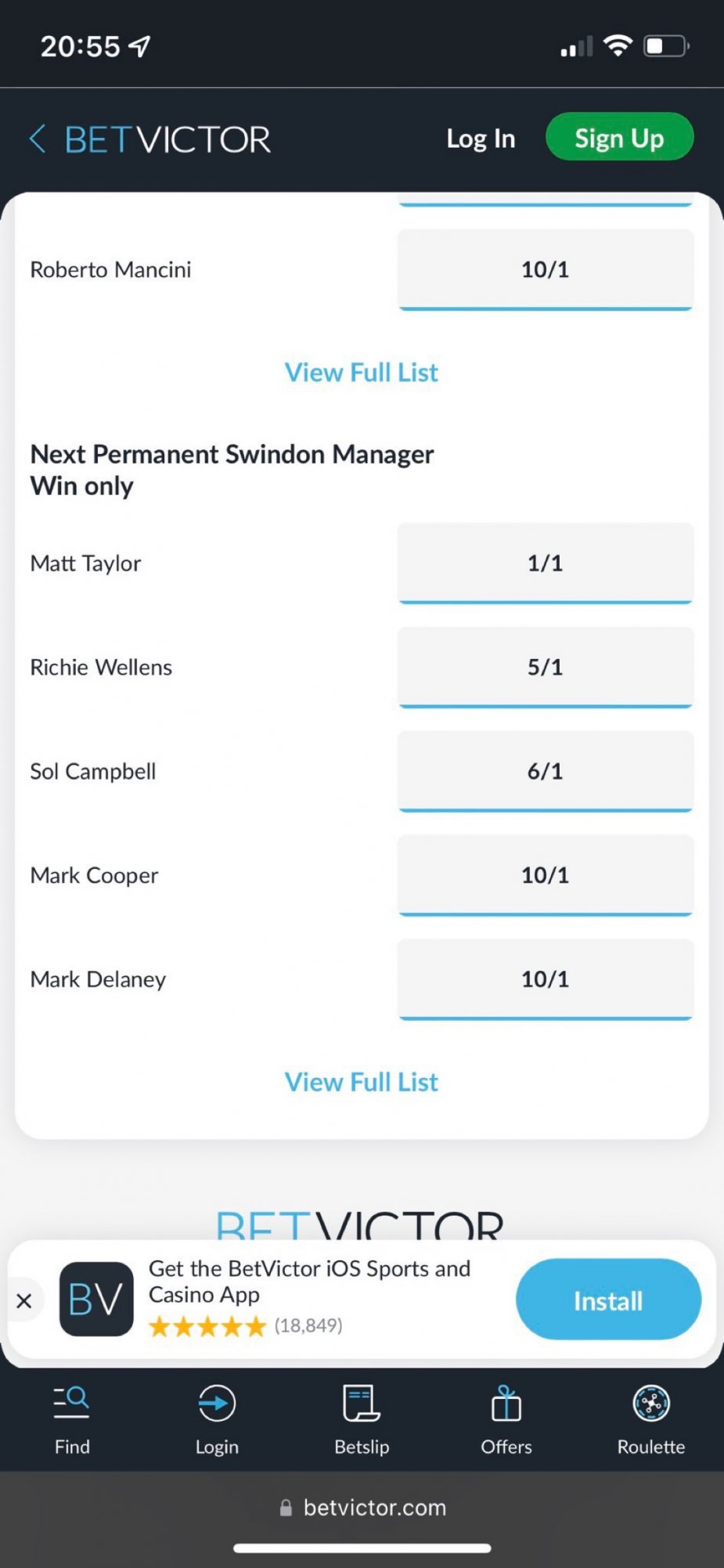Add Sol Campbell 6/1 to betslip

[x=546, y=771]
